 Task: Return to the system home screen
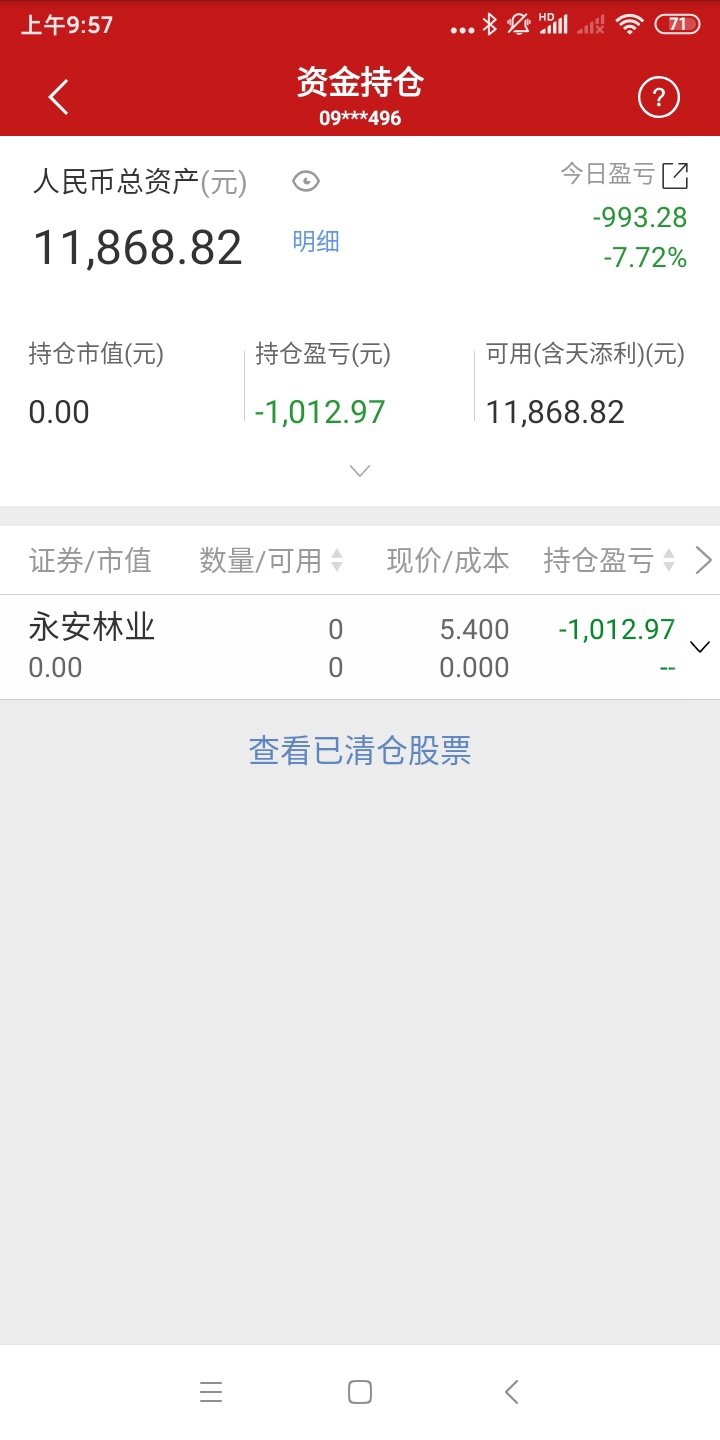[360, 1392]
